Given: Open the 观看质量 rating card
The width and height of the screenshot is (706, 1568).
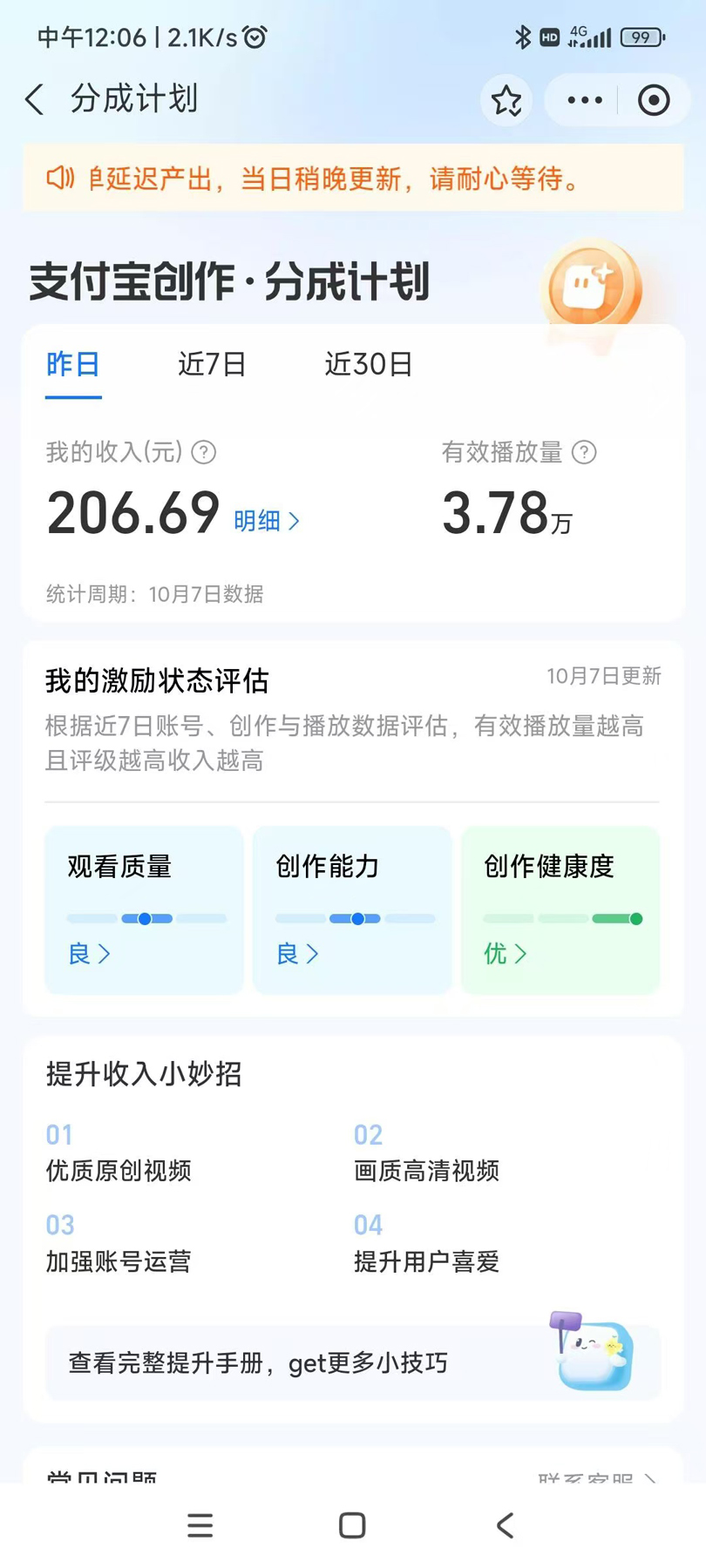Looking at the screenshot, I should (x=144, y=909).
